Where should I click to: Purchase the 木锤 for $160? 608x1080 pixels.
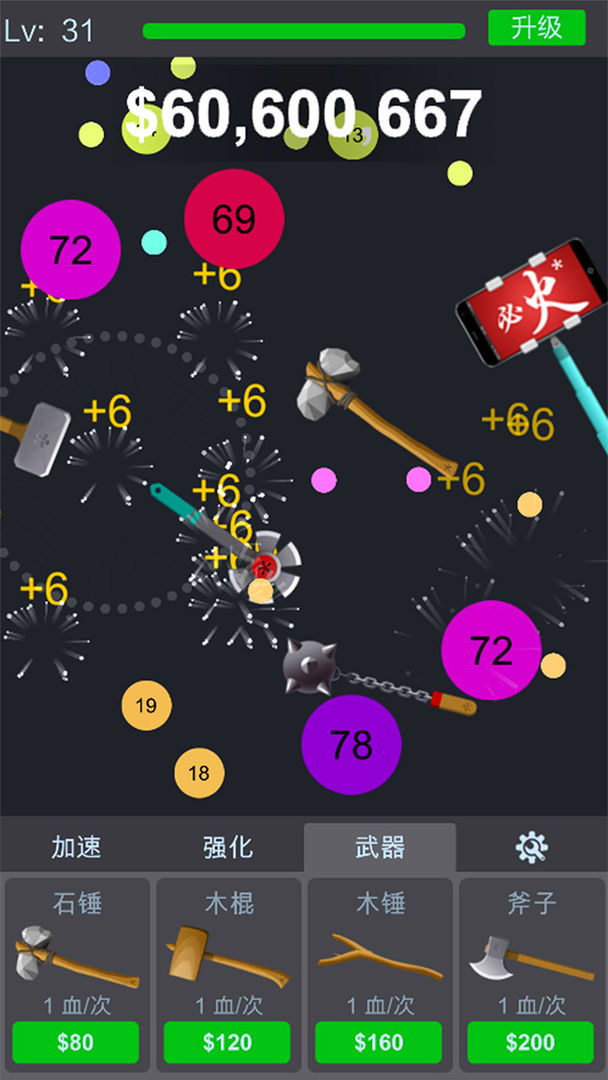[x=380, y=1042]
